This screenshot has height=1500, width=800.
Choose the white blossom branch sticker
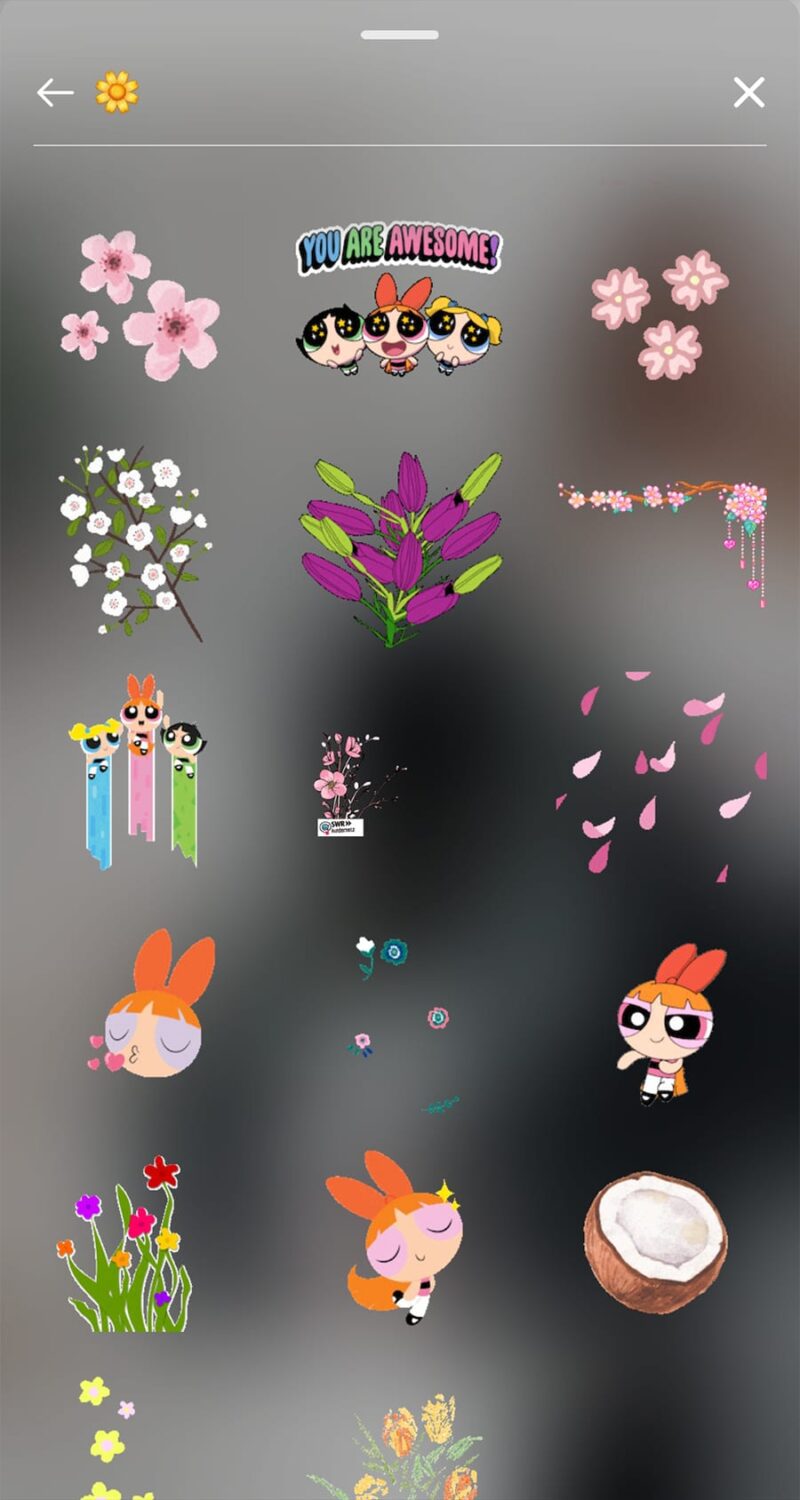point(134,543)
